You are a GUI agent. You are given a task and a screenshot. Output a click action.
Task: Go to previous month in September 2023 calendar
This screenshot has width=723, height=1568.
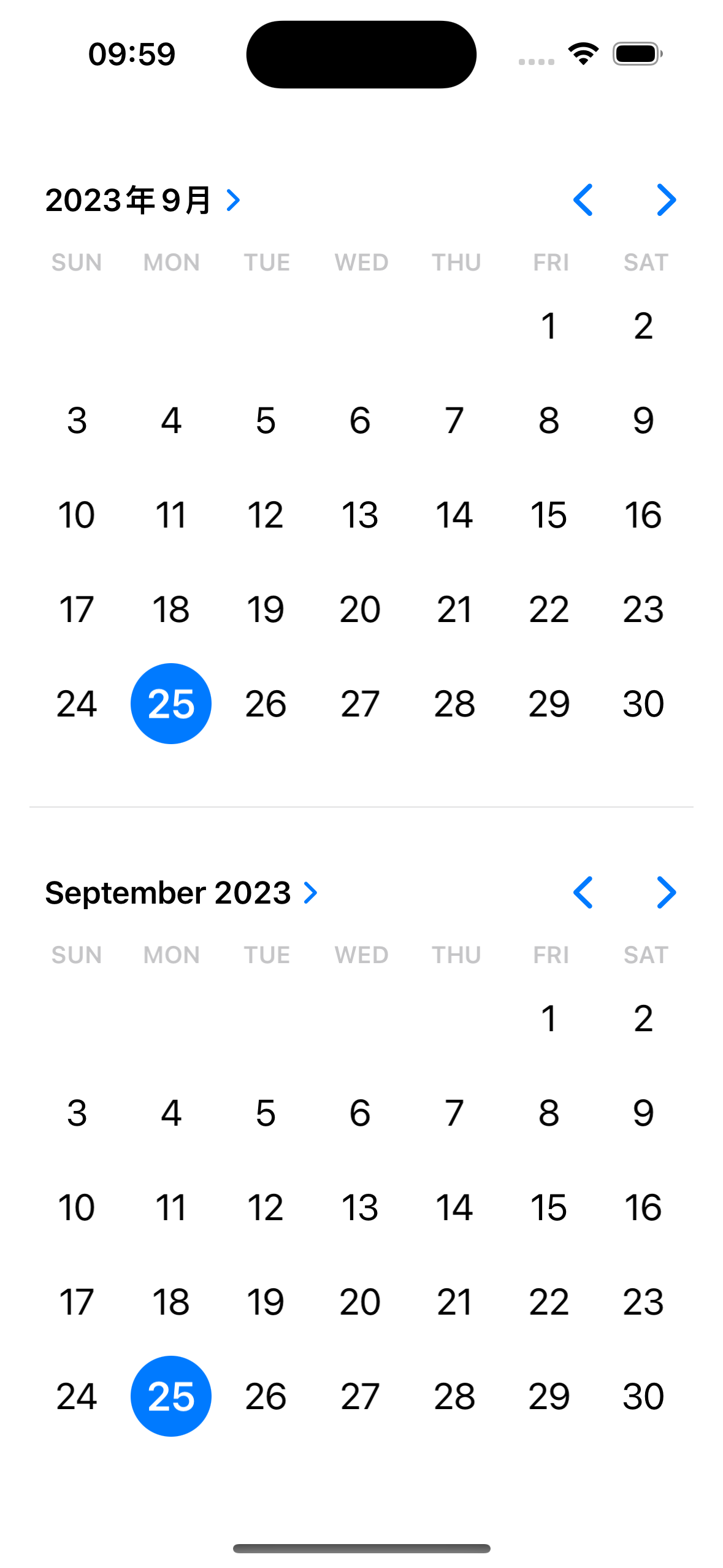click(x=583, y=893)
